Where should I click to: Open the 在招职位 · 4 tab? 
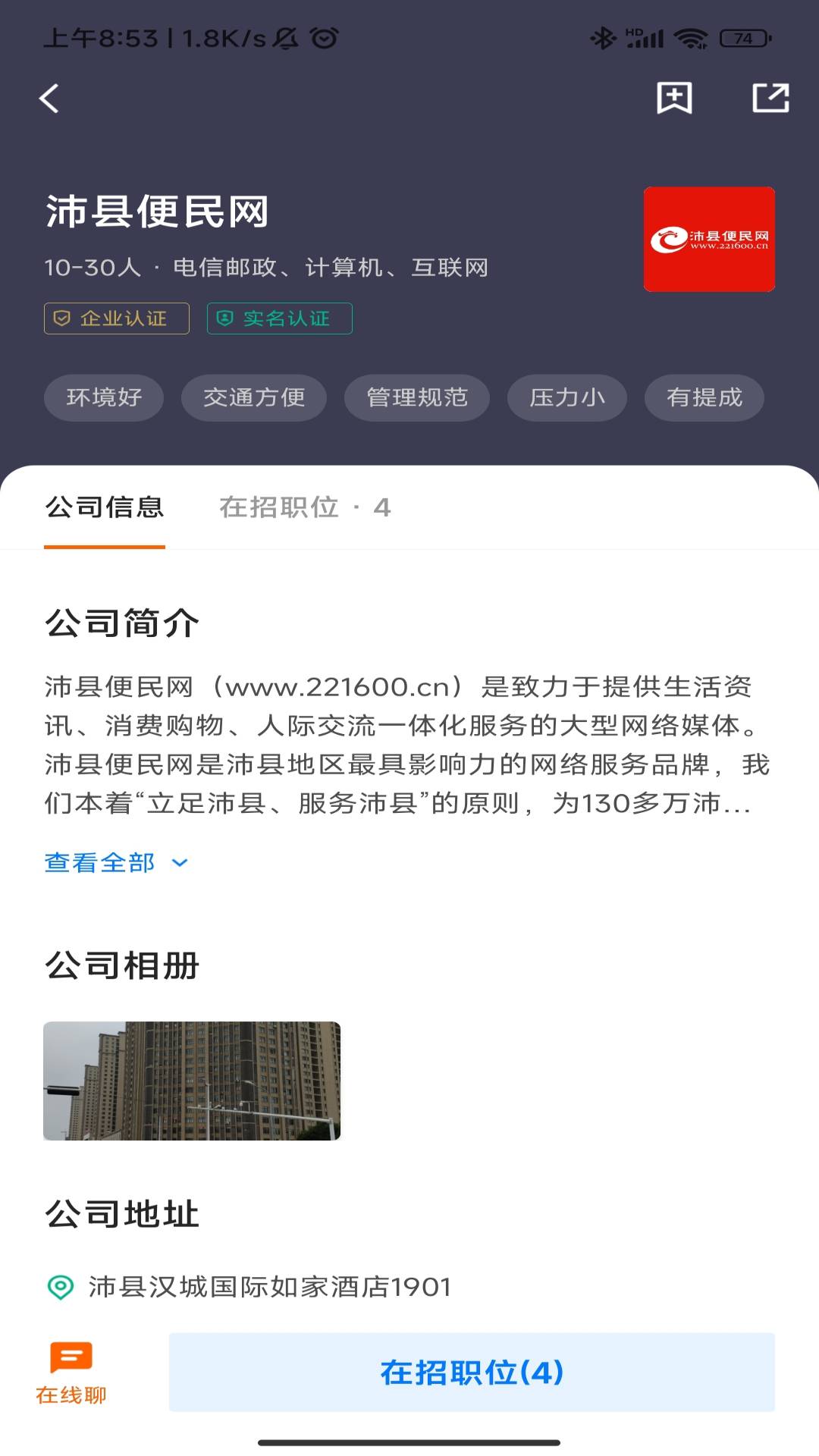(304, 508)
